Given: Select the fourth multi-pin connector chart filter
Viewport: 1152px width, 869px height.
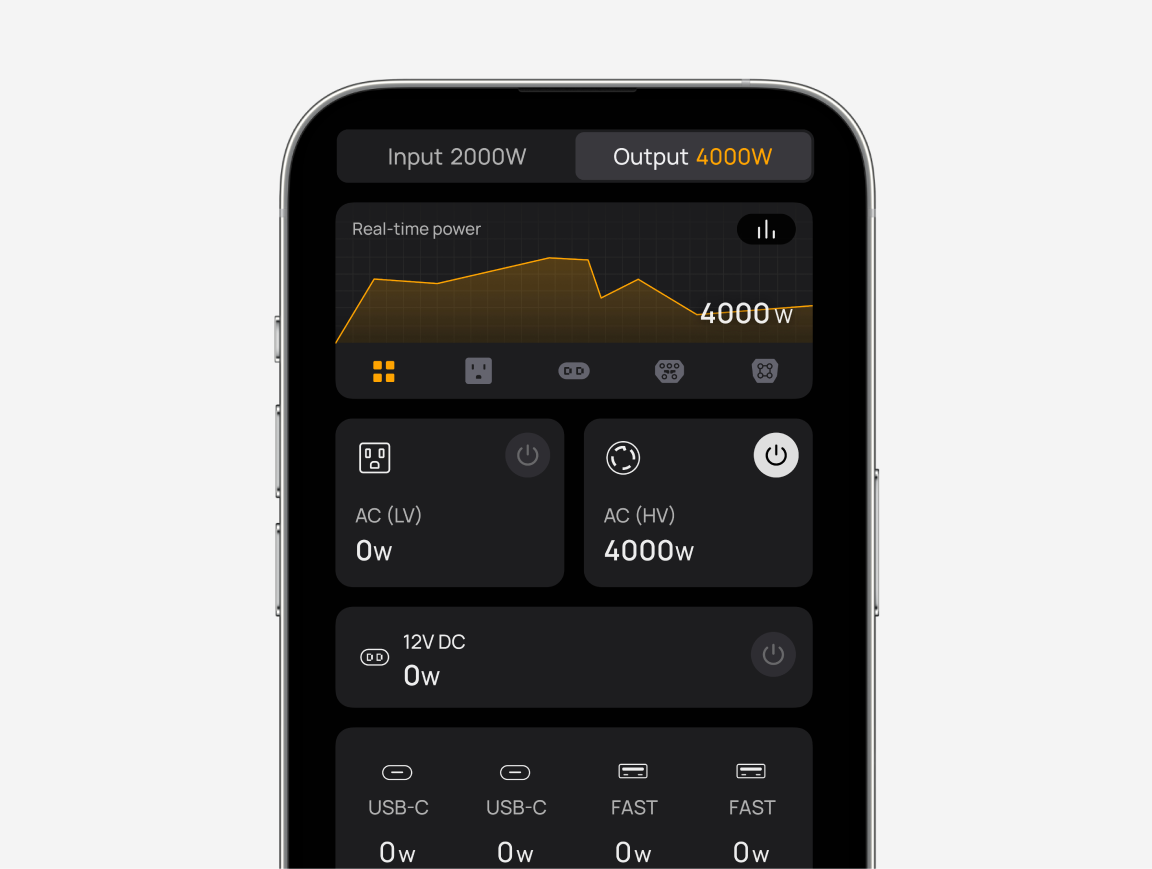Looking at the screenshot, I should (669, 372).
